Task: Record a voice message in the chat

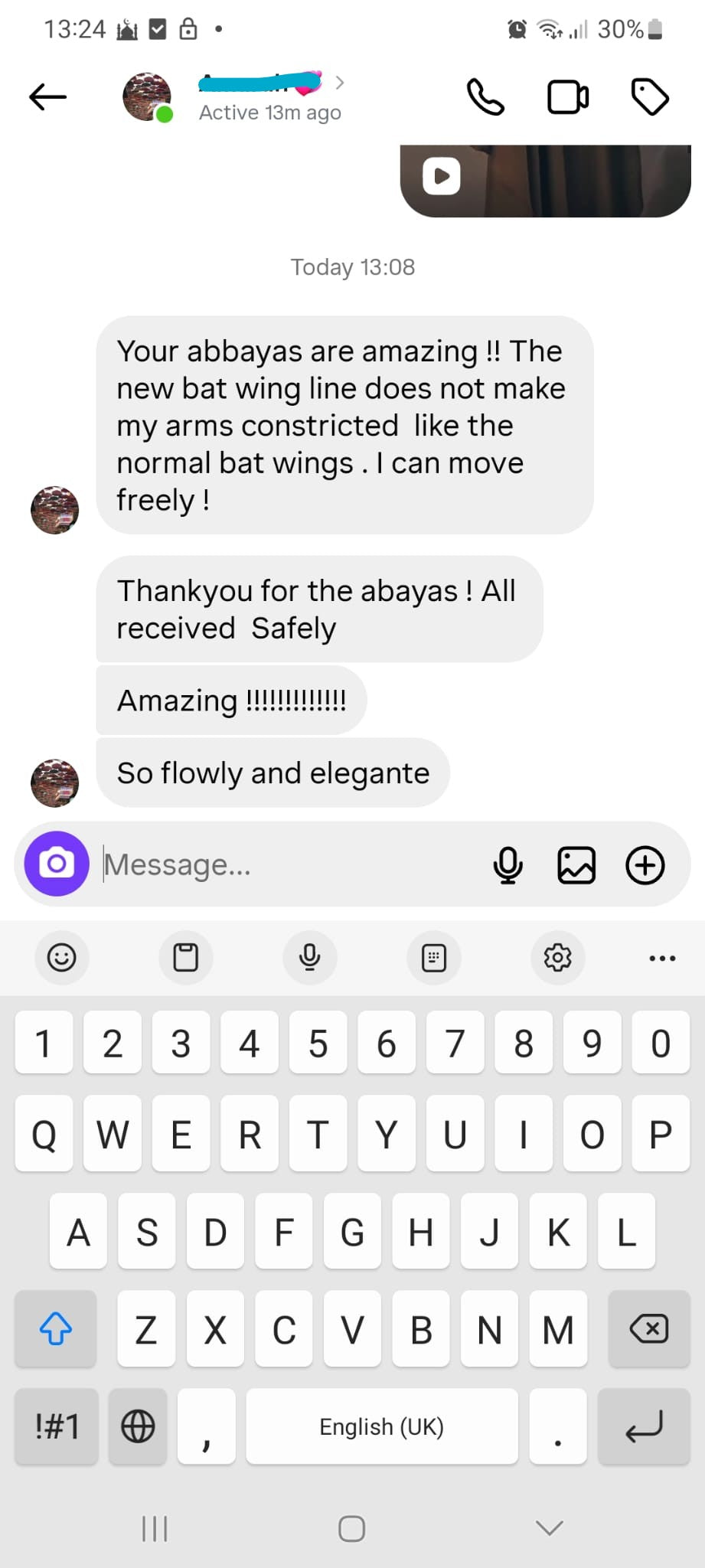Action: pos(508,865)
